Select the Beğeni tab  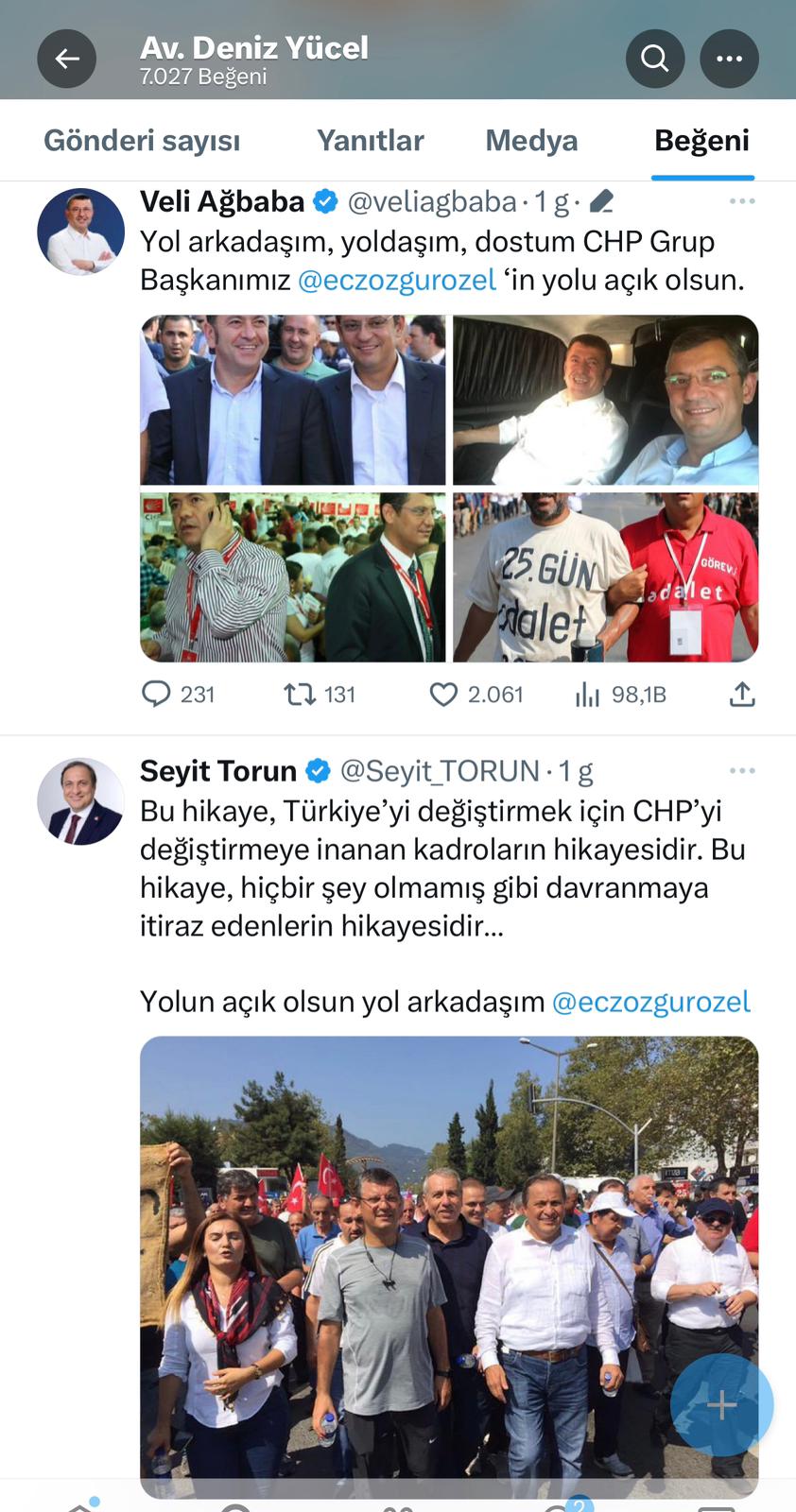point(701,141)
